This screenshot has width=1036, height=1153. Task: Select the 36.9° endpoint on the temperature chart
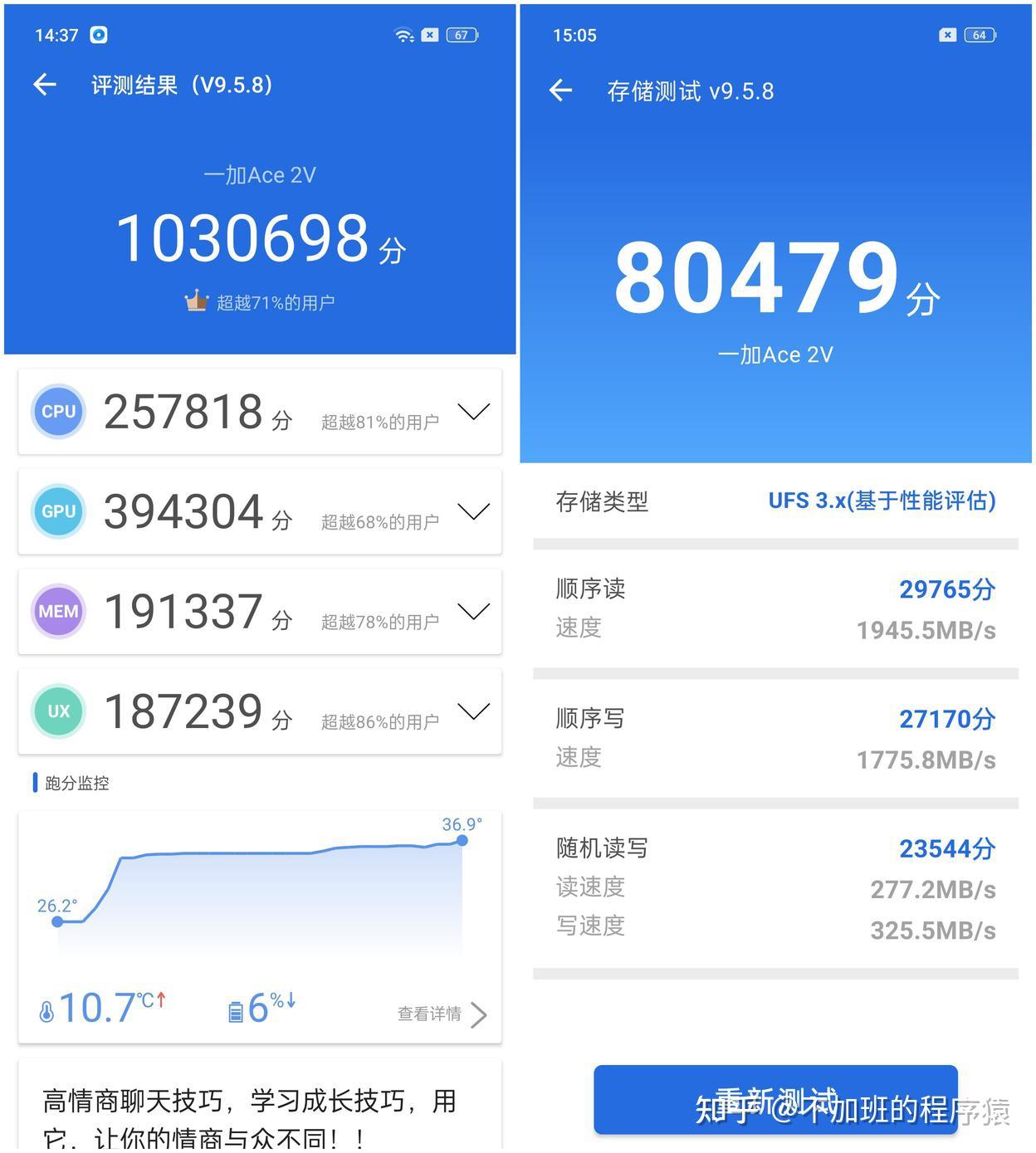tap(462, 840)
